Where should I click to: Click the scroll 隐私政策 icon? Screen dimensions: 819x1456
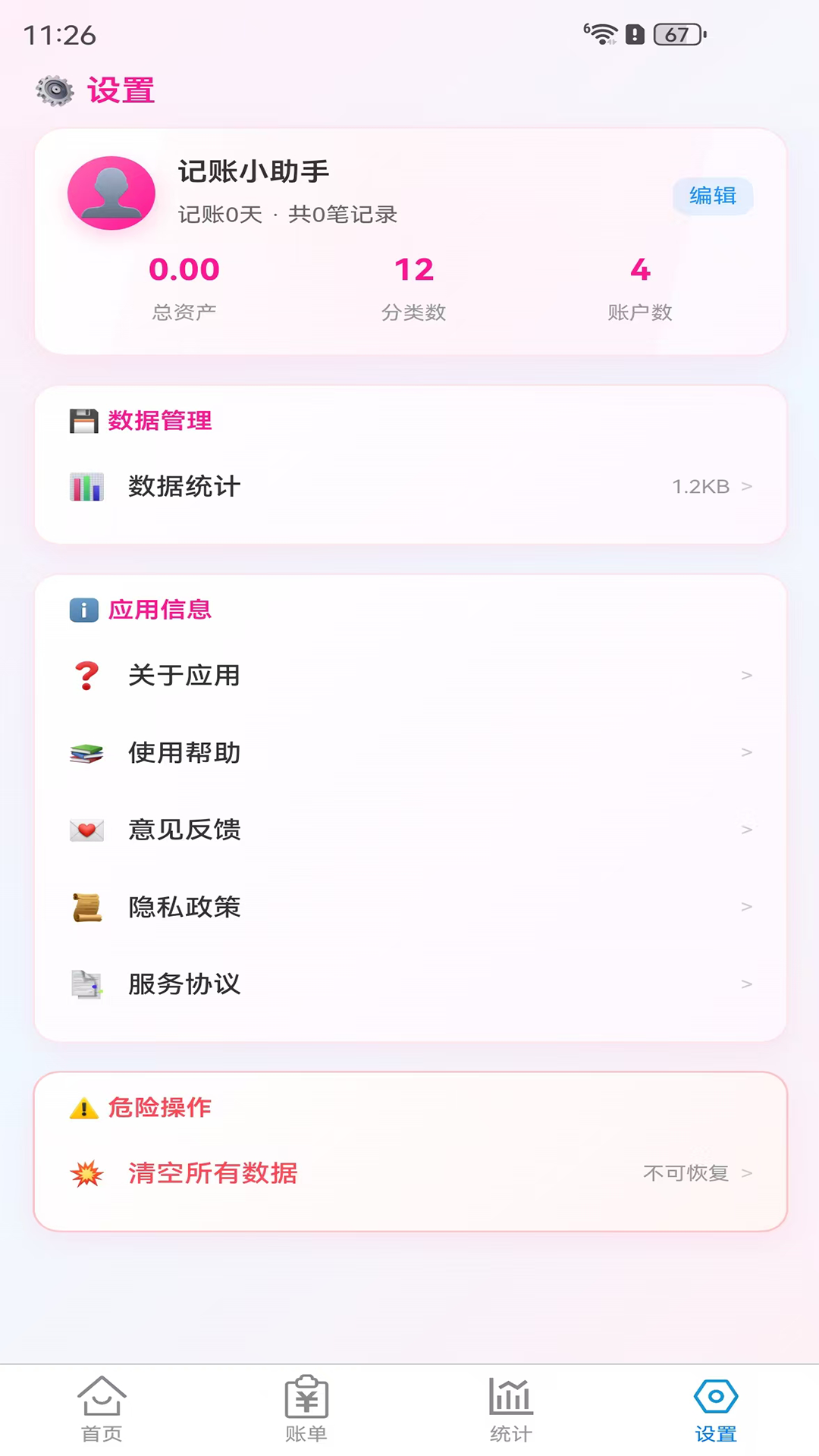(x=86, y=907)
